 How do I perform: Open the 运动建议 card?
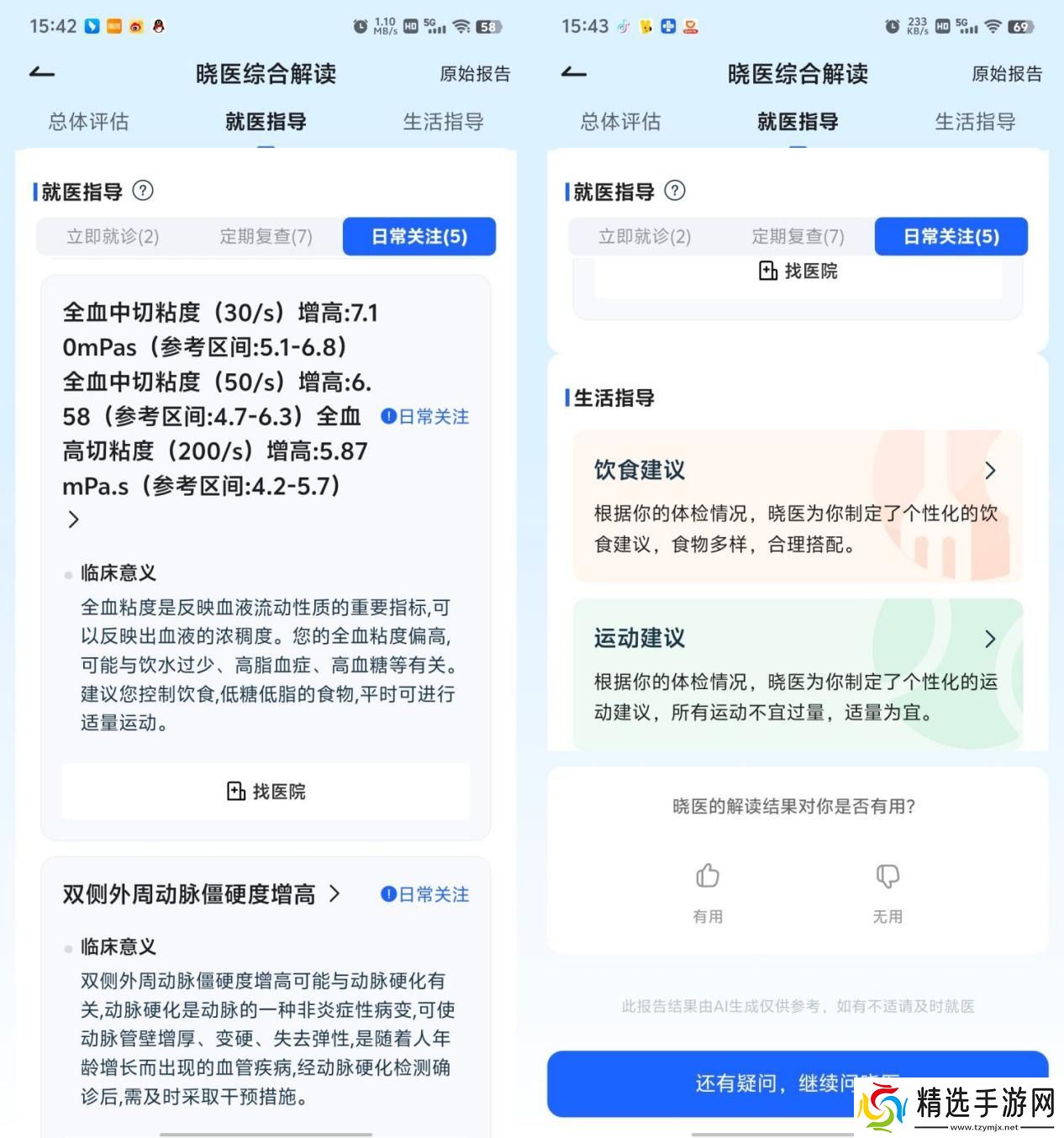click(797, 673)
